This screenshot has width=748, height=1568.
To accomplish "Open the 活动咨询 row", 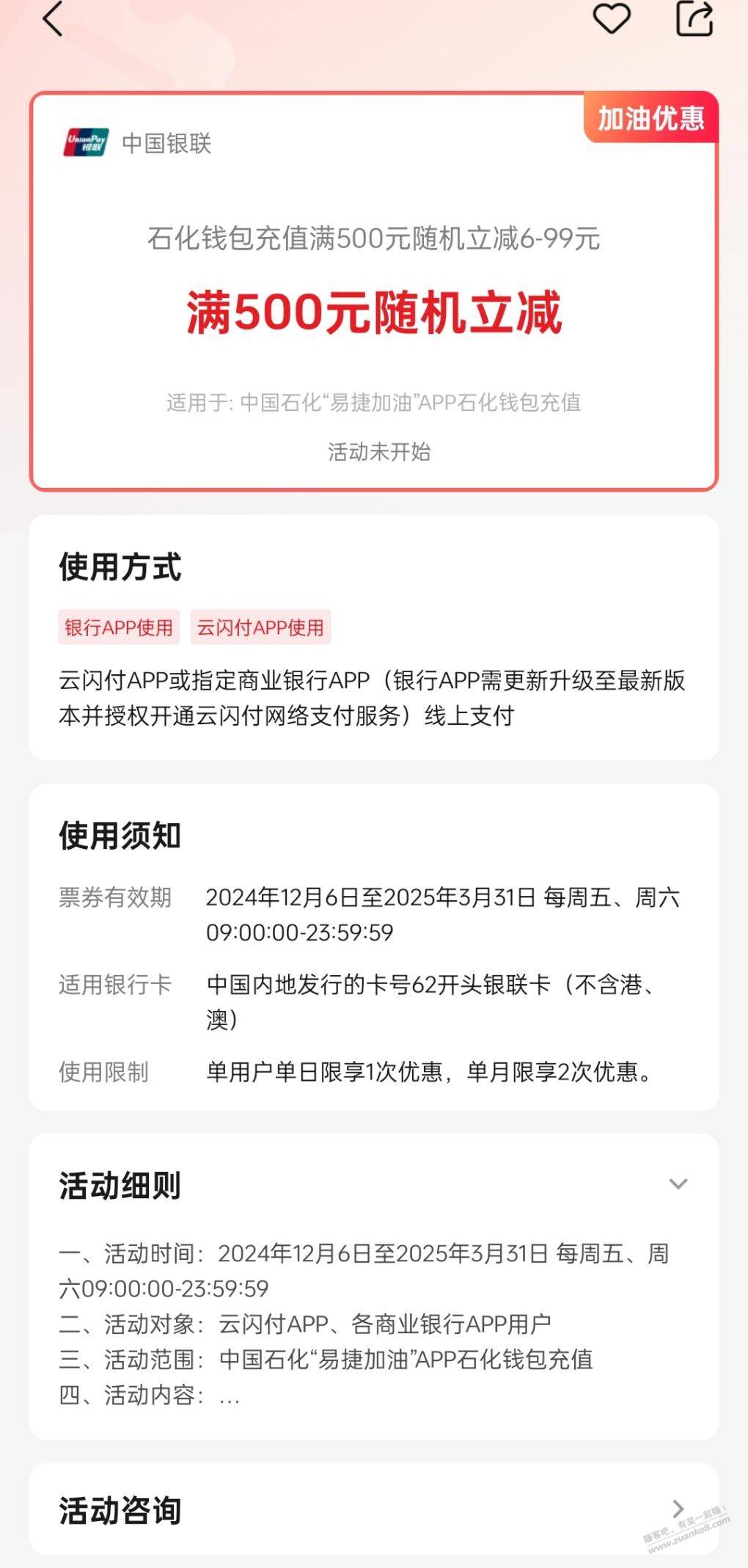I will 374,1510.
